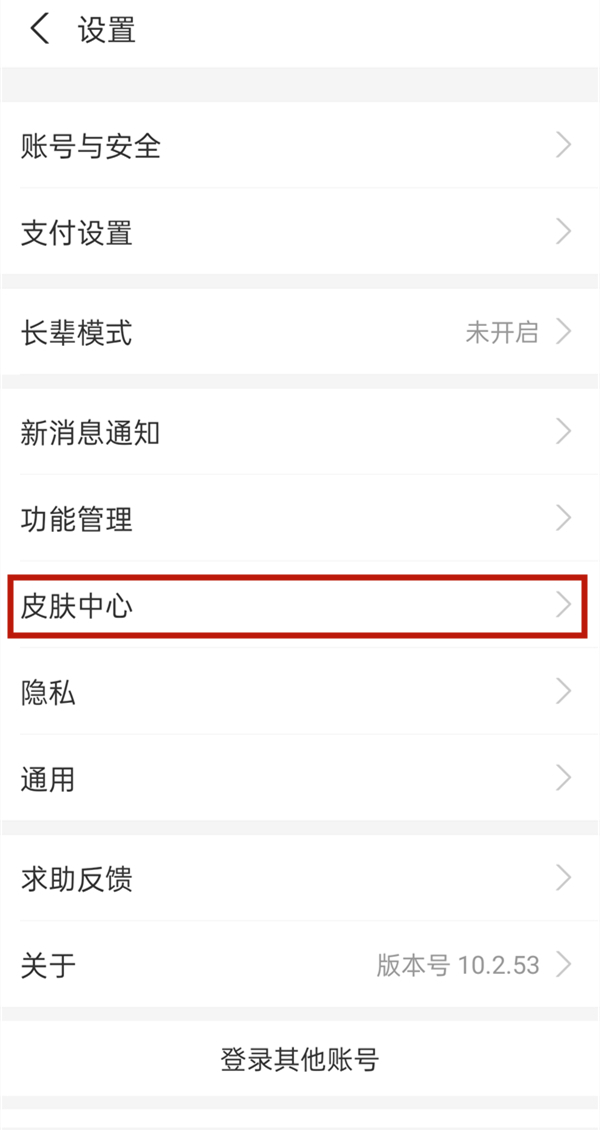
Task: Go back from the 设置 page
Action: 40,30
